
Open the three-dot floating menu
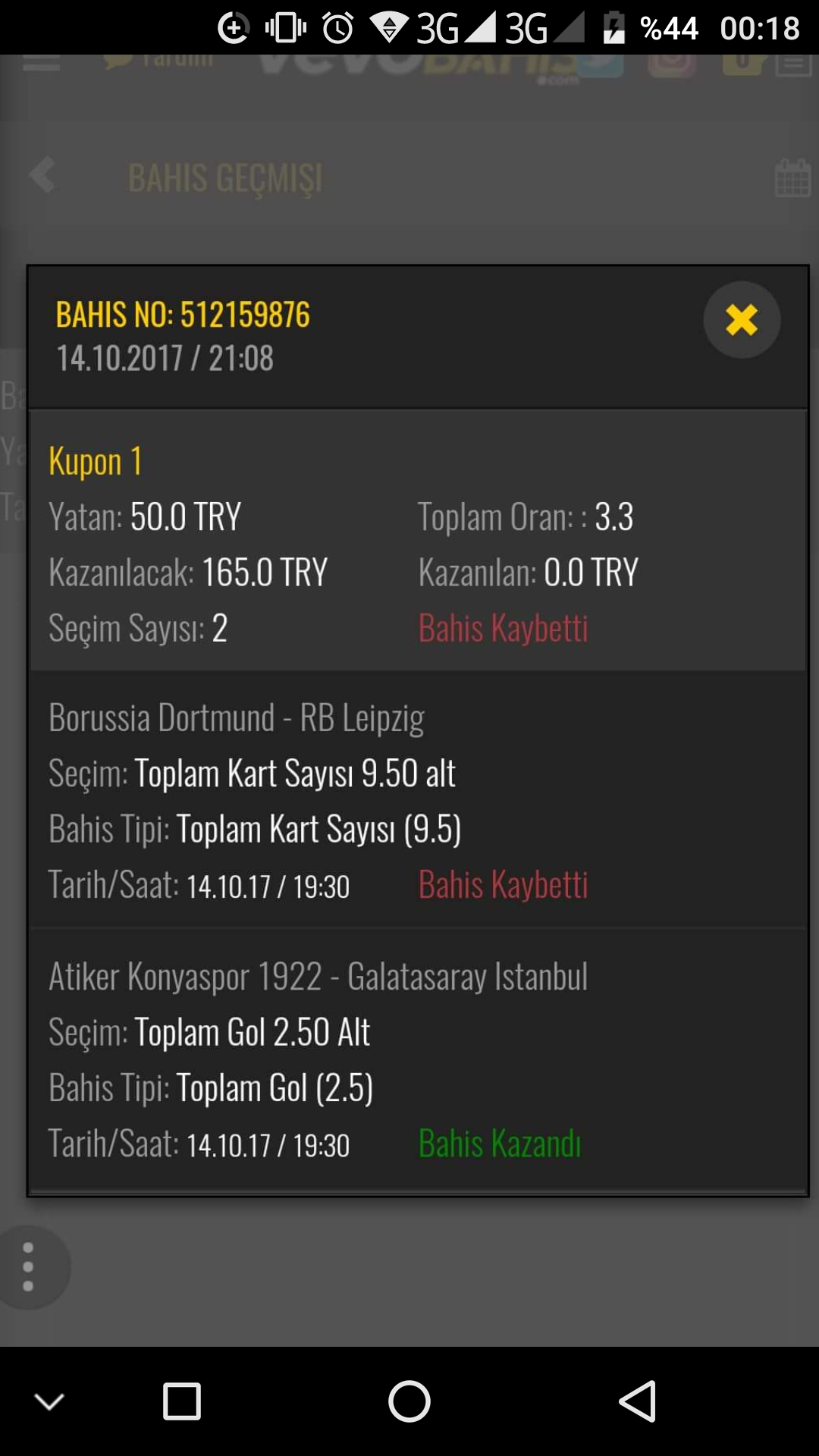point(29,1266)
